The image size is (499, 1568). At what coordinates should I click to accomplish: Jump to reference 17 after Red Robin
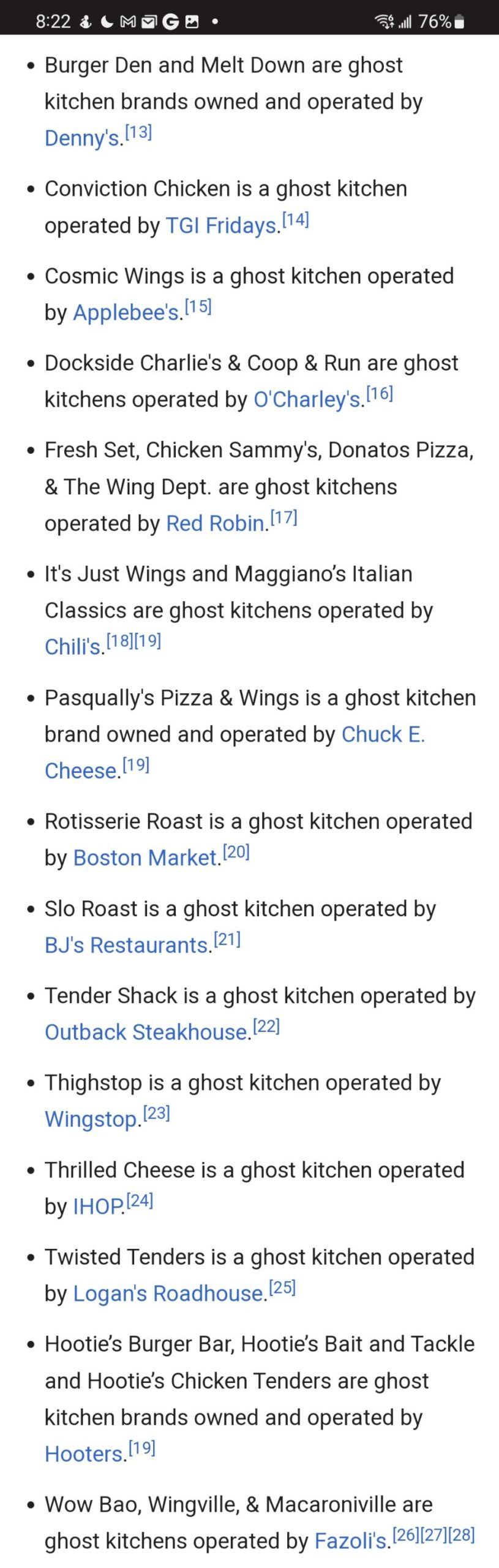click(x=284, y=518)
